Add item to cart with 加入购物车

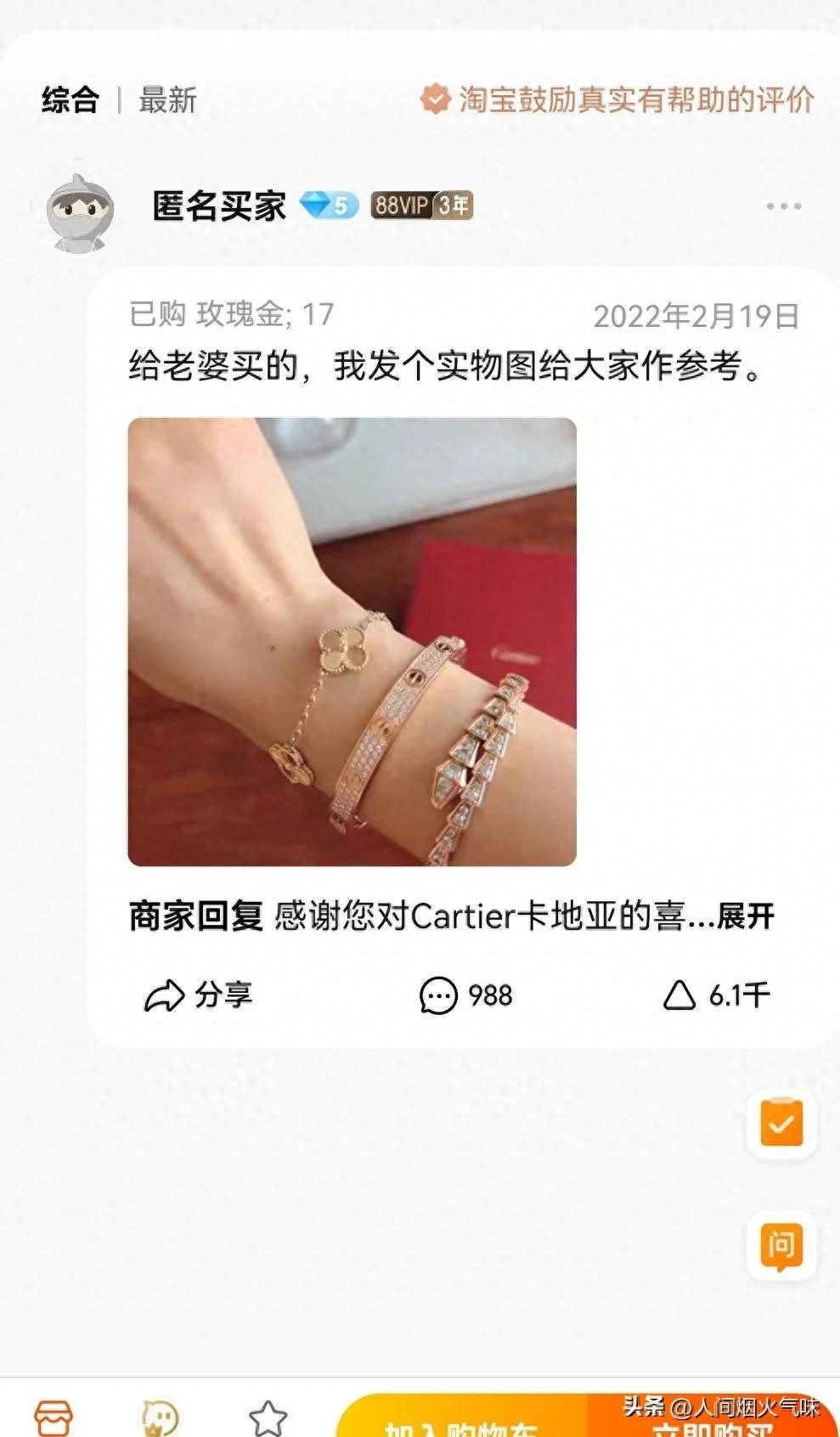tap(461, 1422)
